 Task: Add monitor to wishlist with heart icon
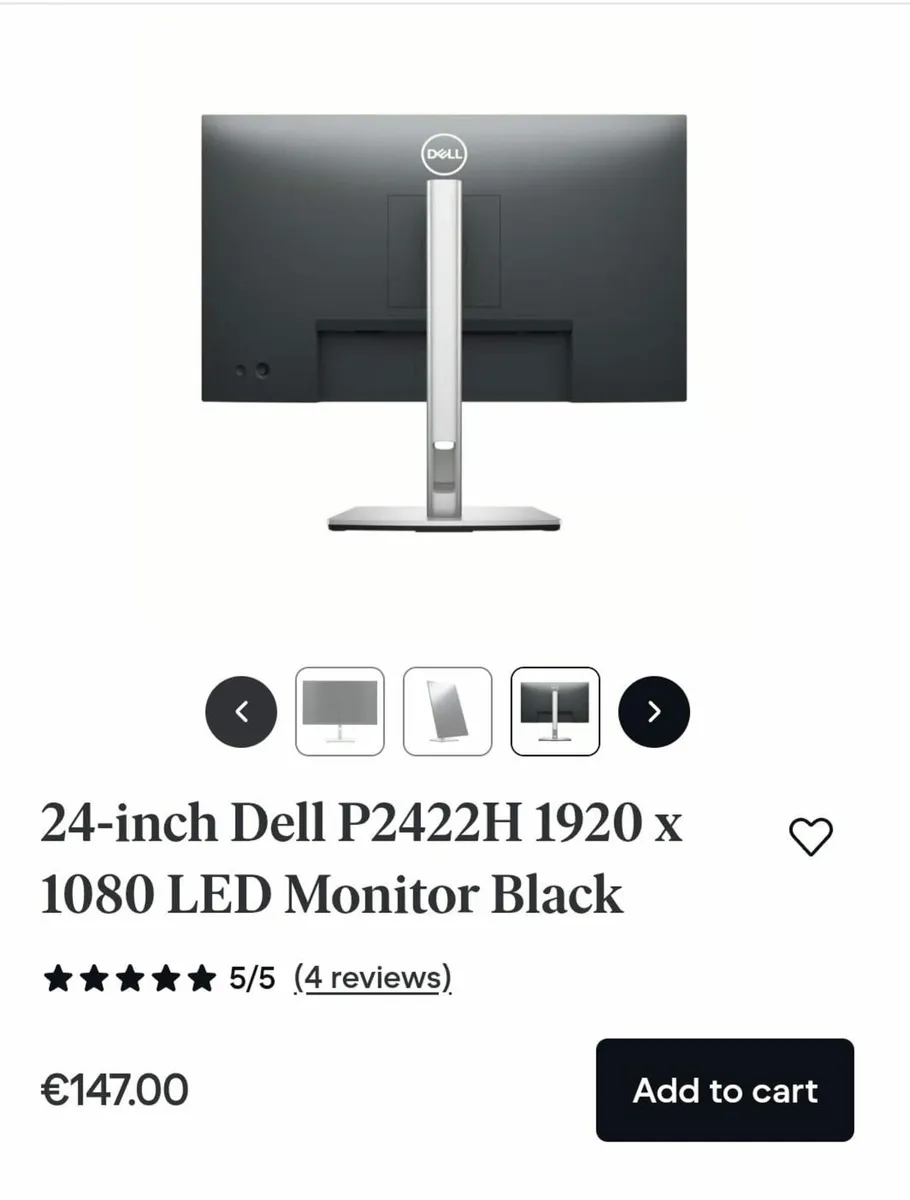[x=810, y=836]
